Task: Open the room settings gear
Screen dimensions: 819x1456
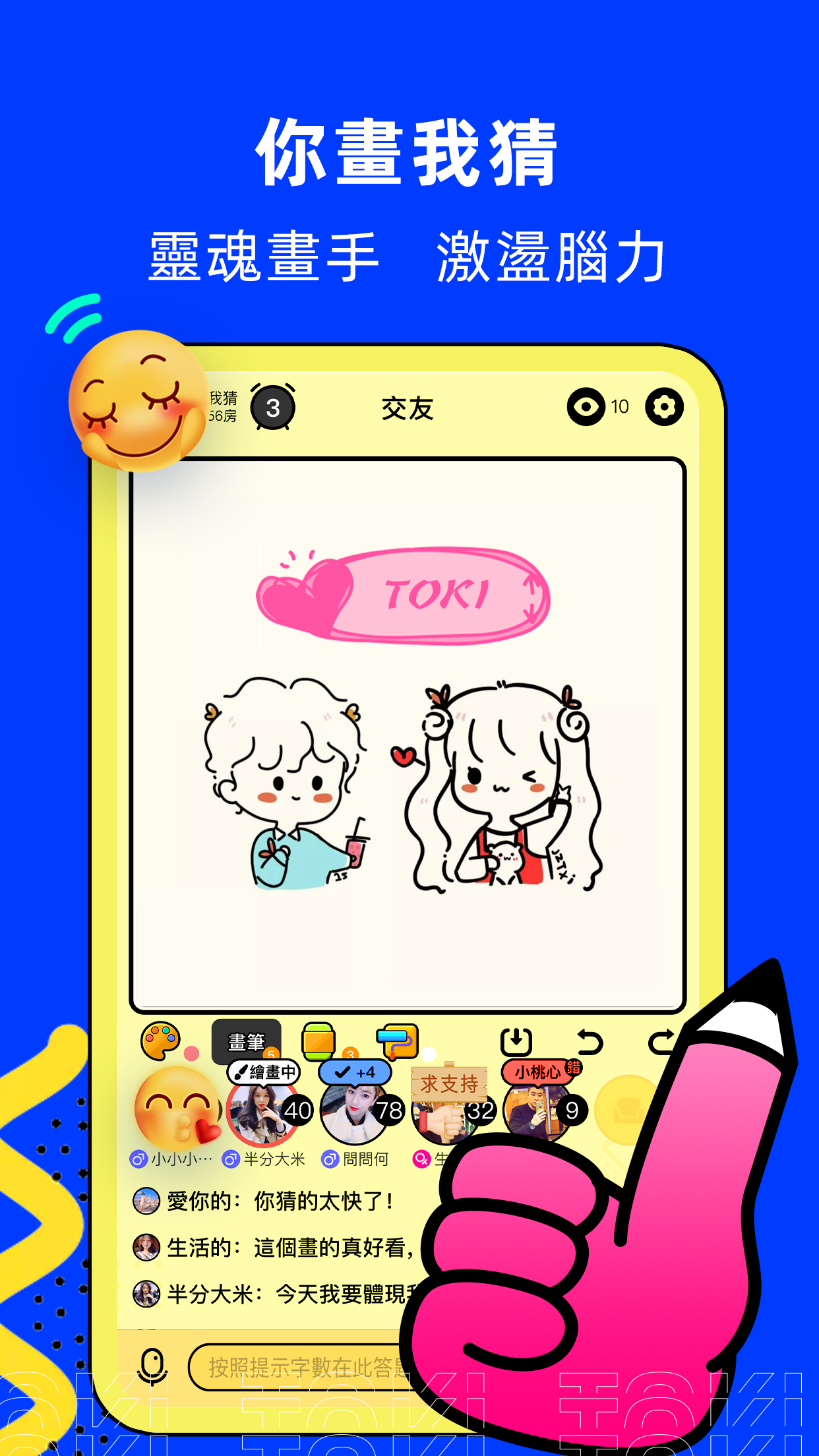Action: point(666,408)
